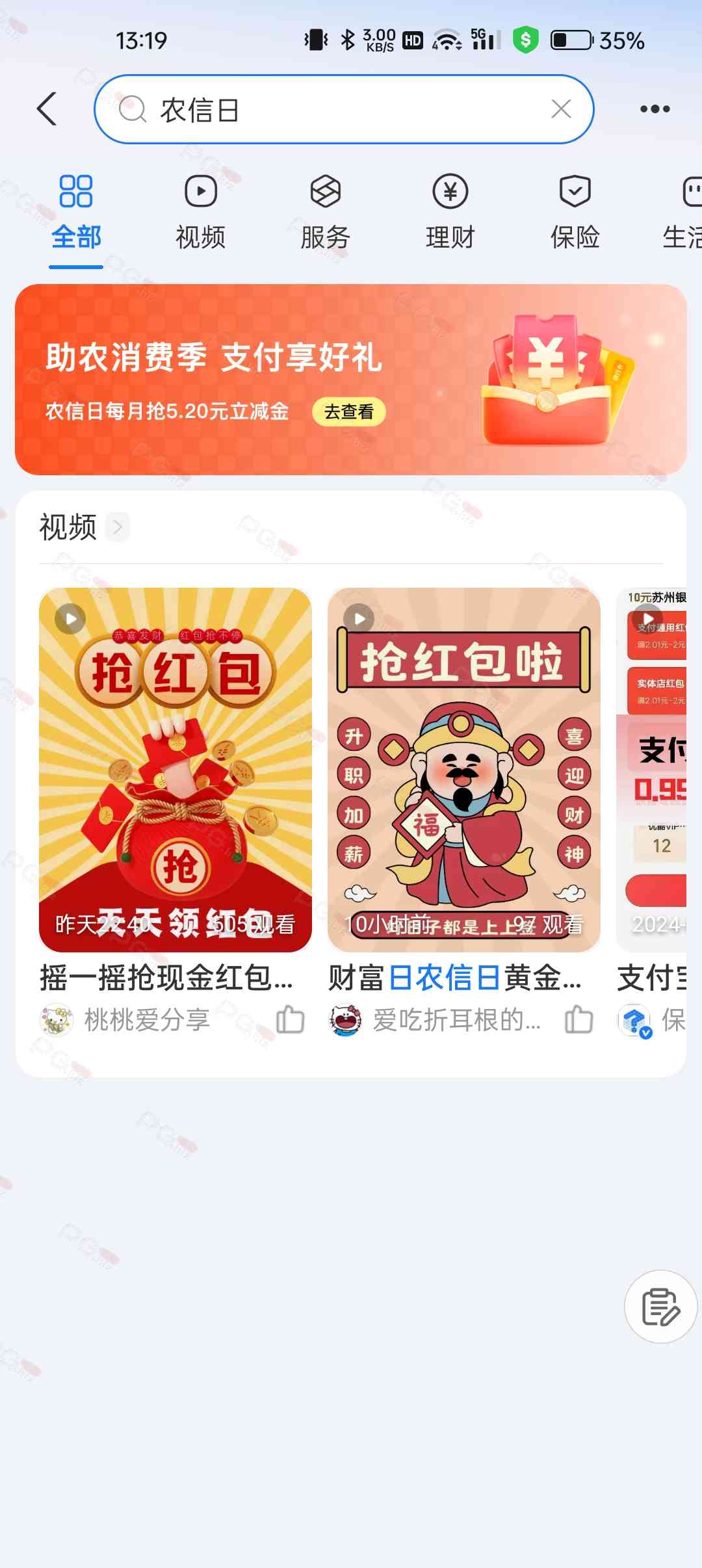Like the video by 桃桃爱分享
This screenshot has width=702, height=1568.
pos(290,1019)
